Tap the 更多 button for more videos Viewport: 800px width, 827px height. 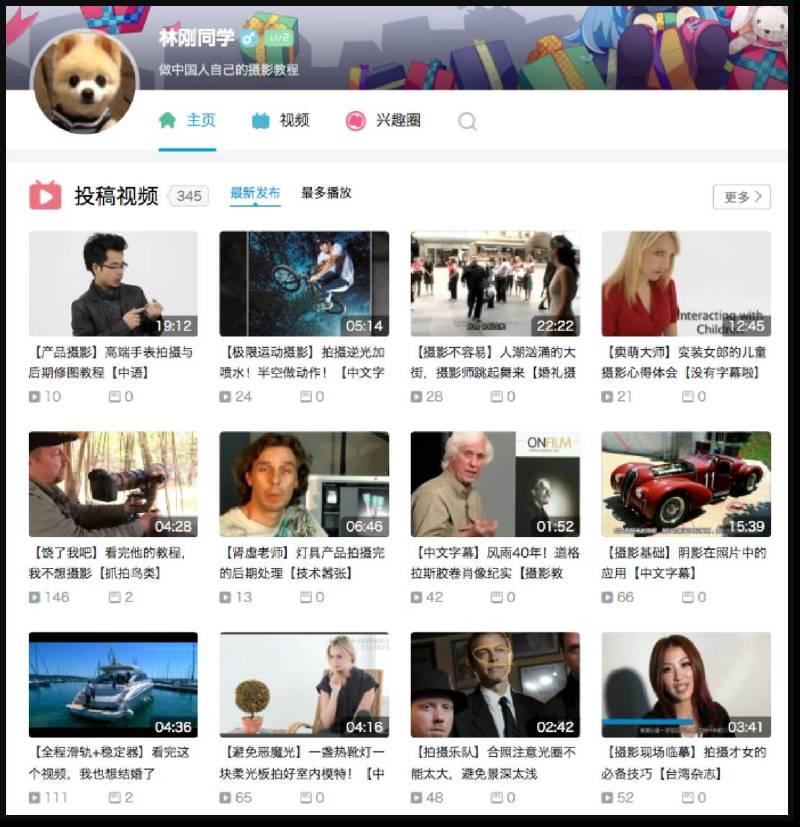(741, 197)
